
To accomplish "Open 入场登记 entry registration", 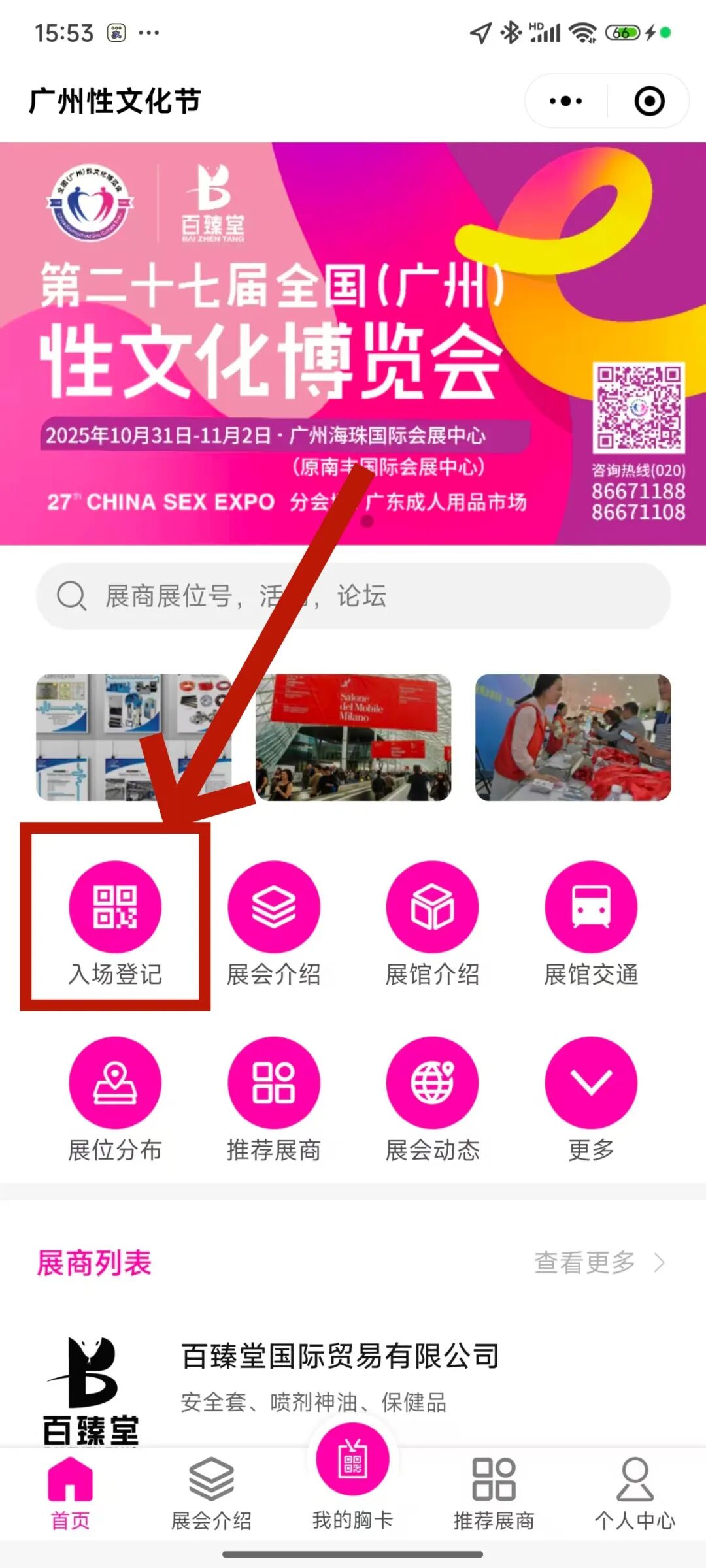I will tap(115, 921).
